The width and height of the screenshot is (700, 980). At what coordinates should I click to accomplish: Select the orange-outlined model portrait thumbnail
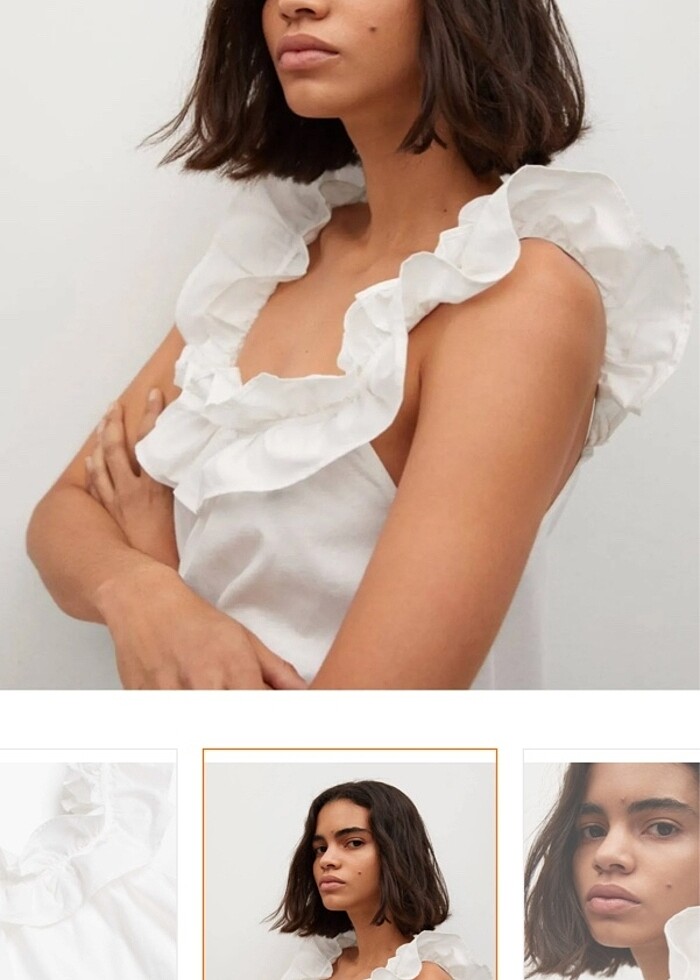[350, 865]
